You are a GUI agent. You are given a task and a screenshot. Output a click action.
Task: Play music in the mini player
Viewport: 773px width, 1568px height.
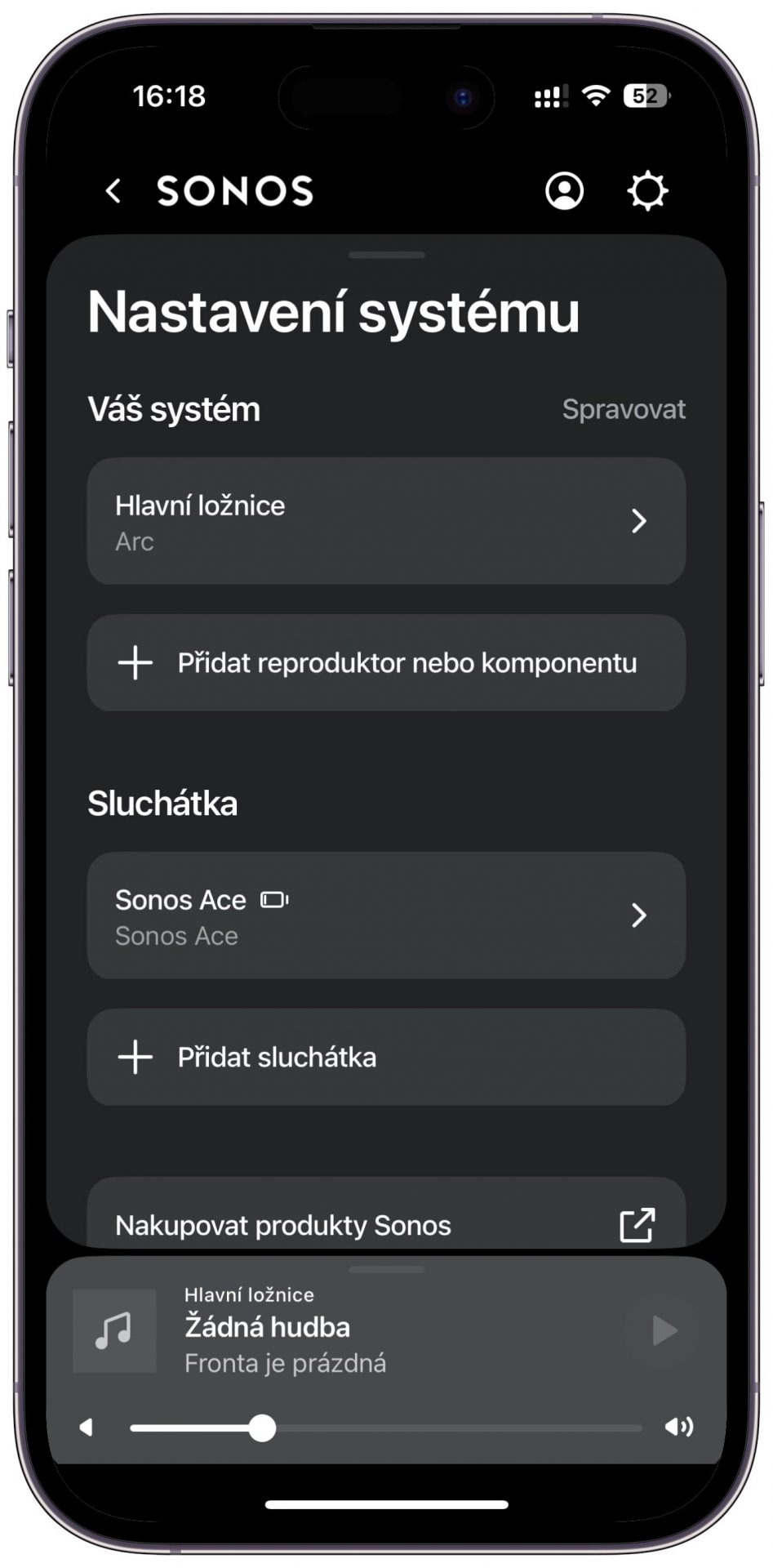[x=663, y=1330]
